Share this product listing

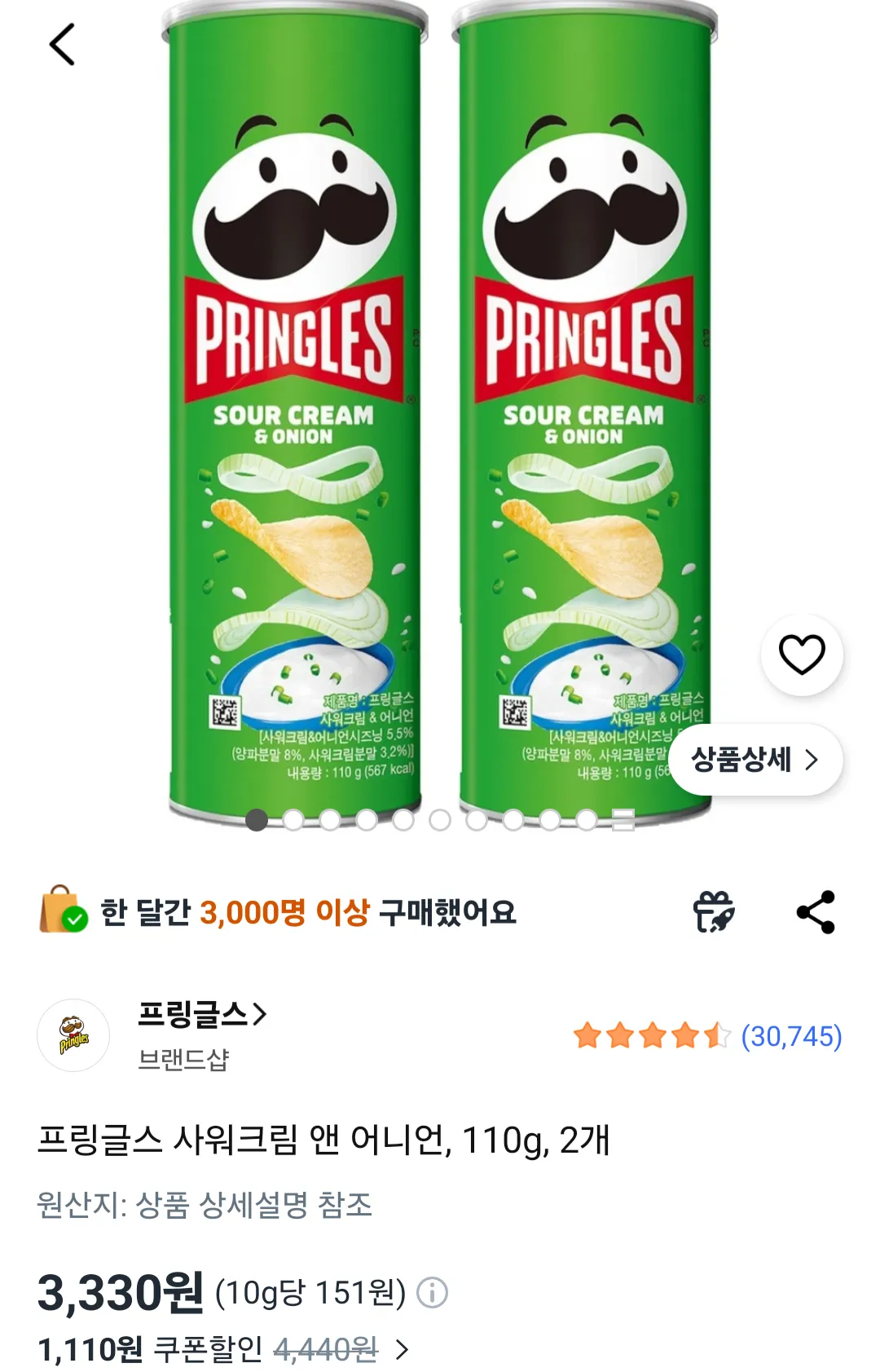coord(816,911)
